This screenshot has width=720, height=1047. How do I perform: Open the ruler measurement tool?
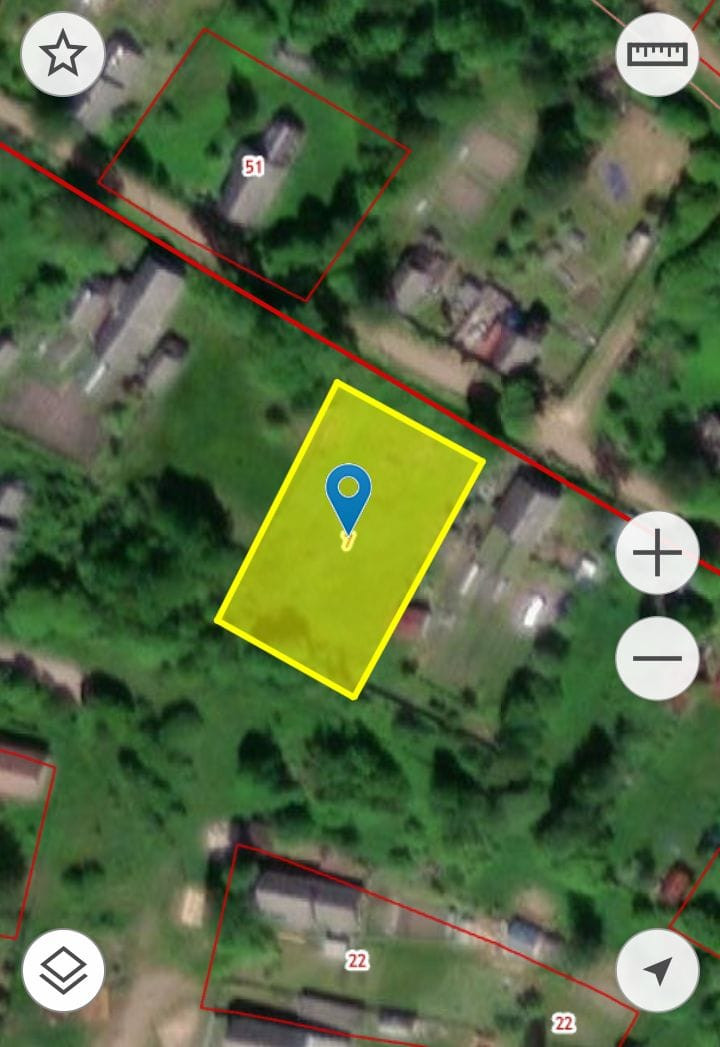coord(657,54)
